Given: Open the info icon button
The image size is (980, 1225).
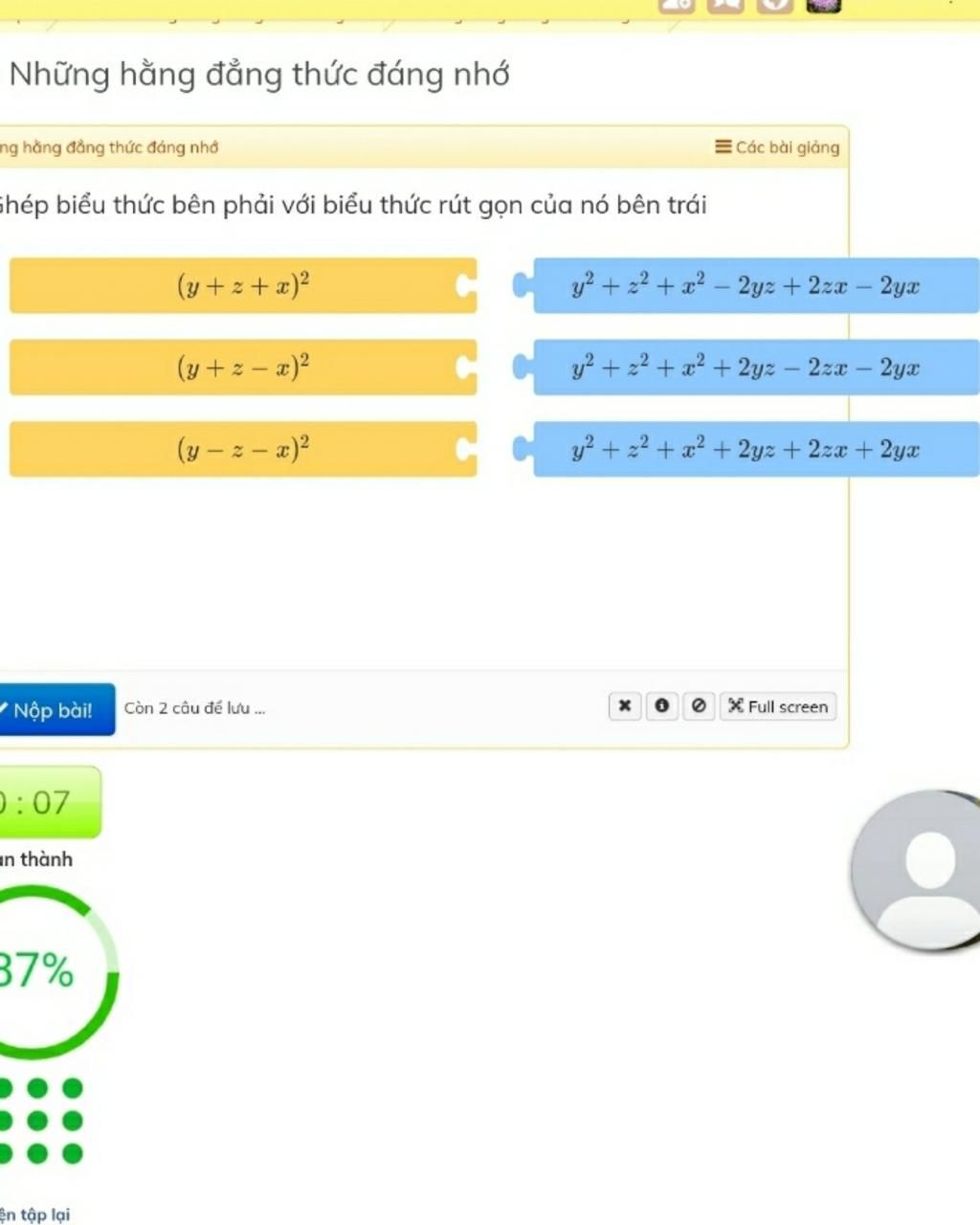Looking at the screenshot, I should 661,706.
